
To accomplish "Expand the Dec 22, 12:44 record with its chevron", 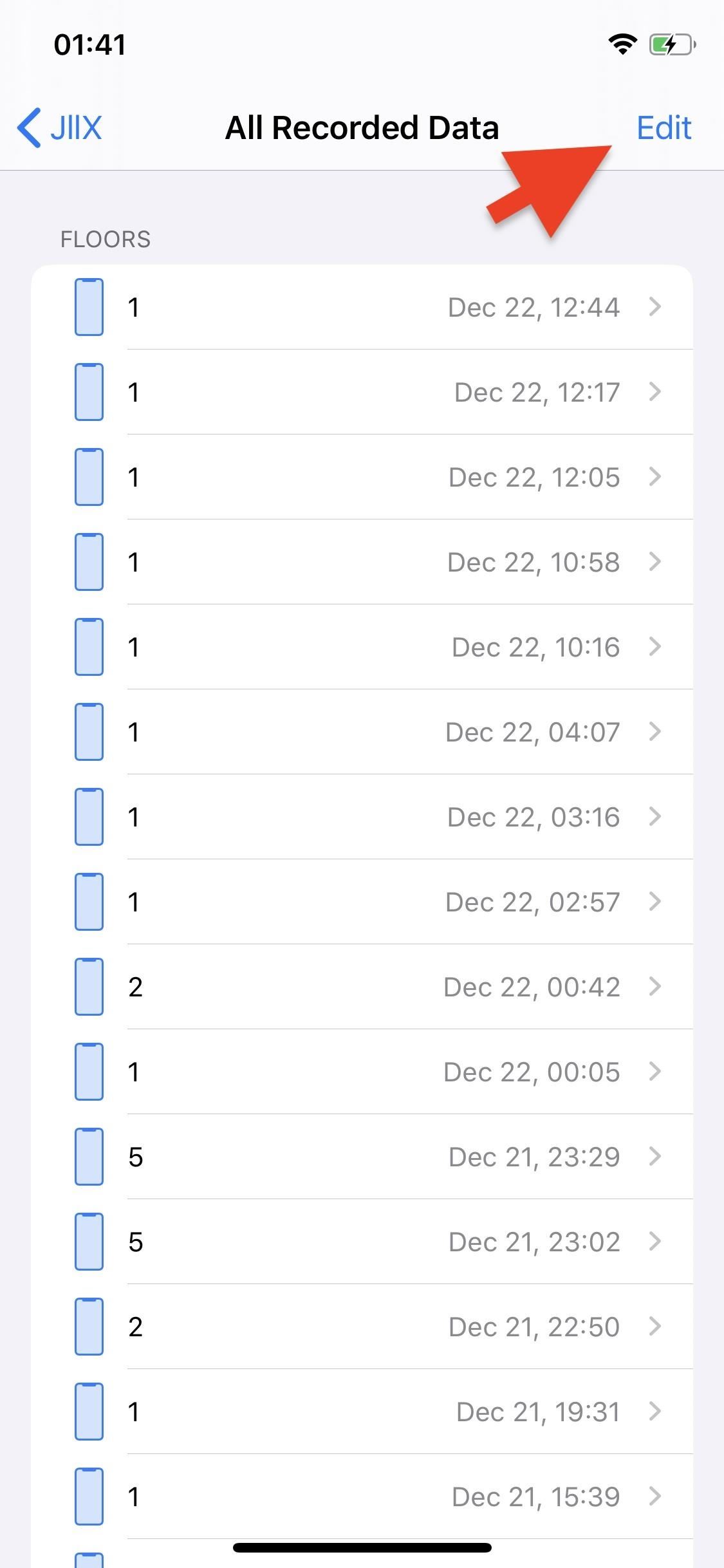I will [656, 307].
